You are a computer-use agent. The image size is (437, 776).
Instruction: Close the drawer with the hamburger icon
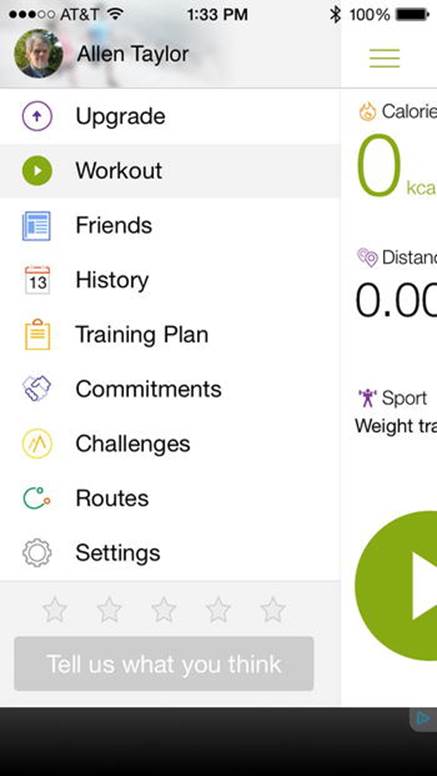[385, 58]
